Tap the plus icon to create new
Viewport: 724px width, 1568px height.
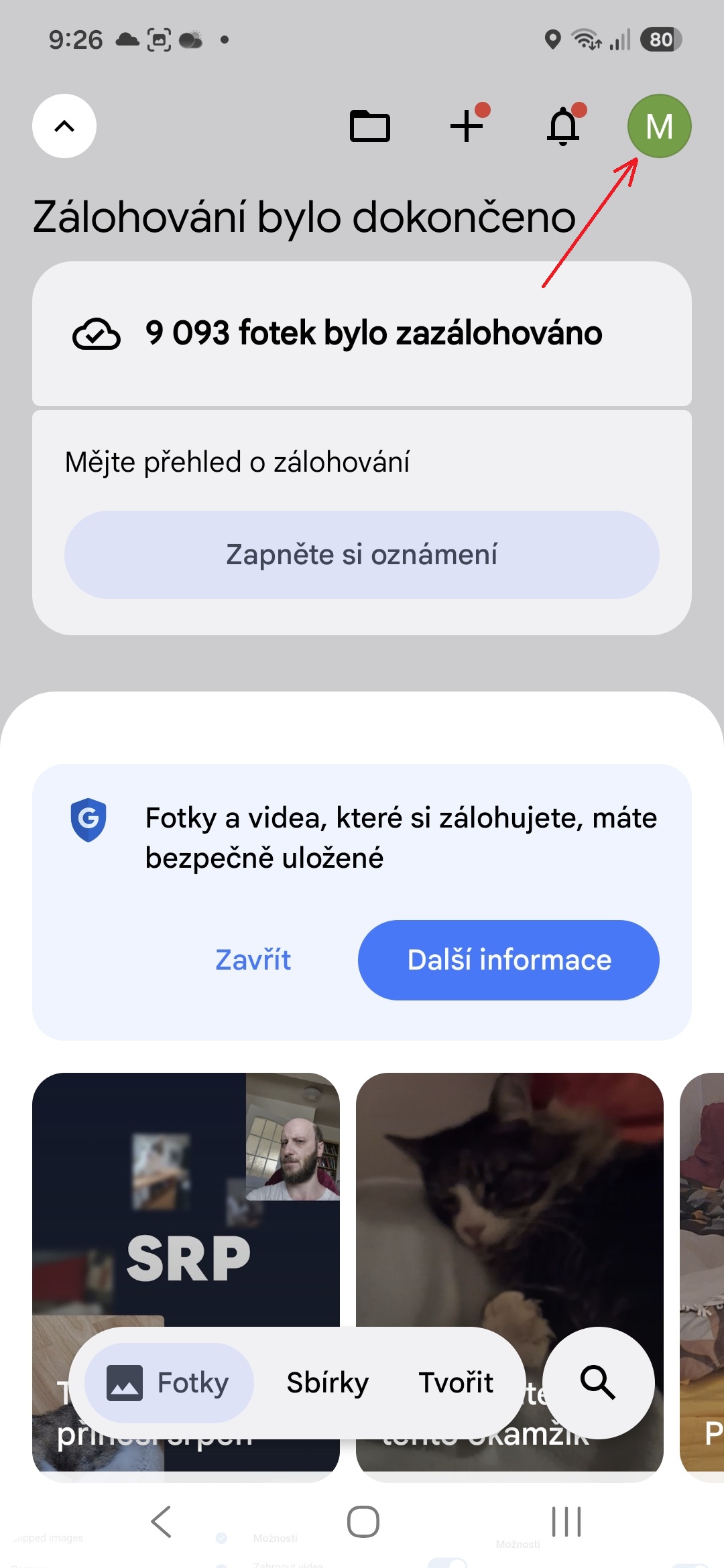point(467,126)
